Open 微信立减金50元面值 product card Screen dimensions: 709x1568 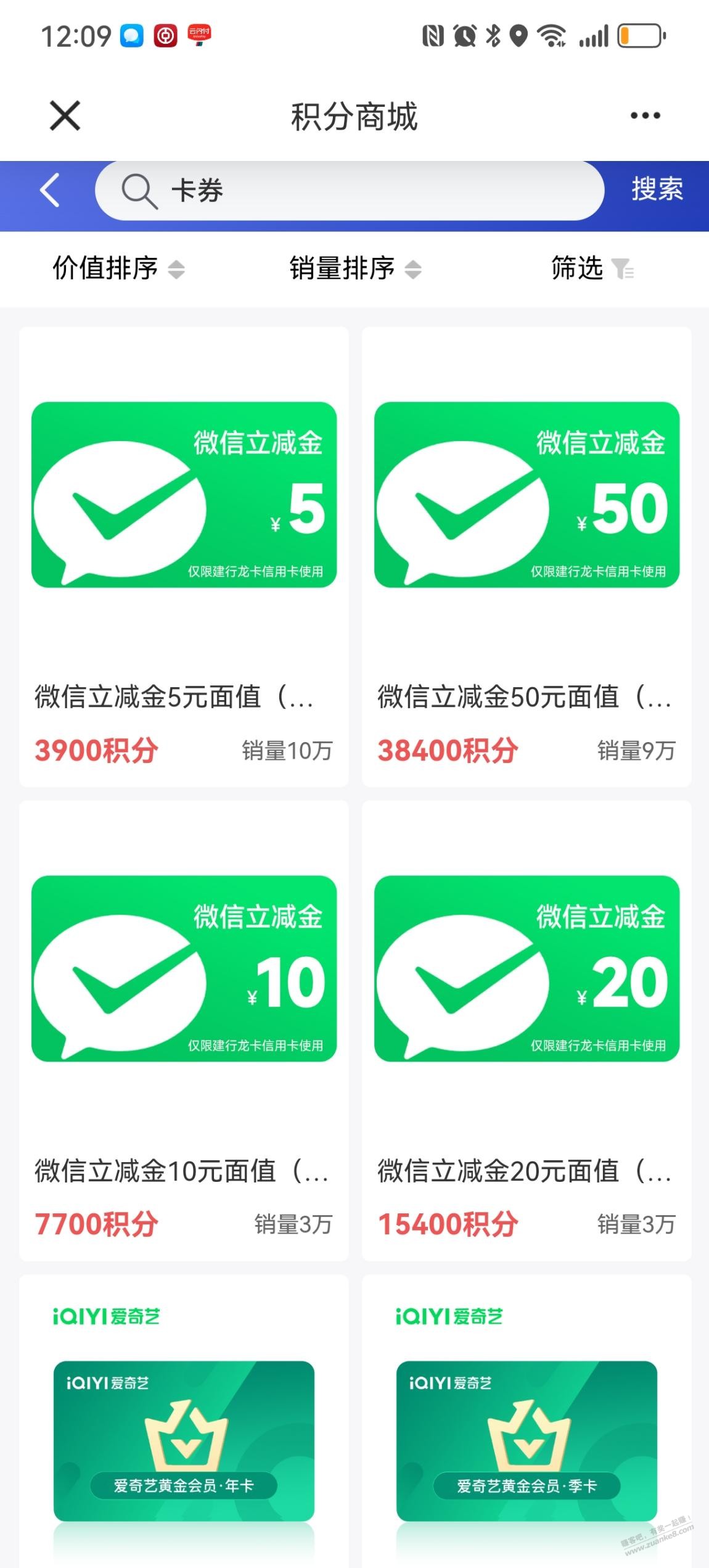tap(527, 556)
